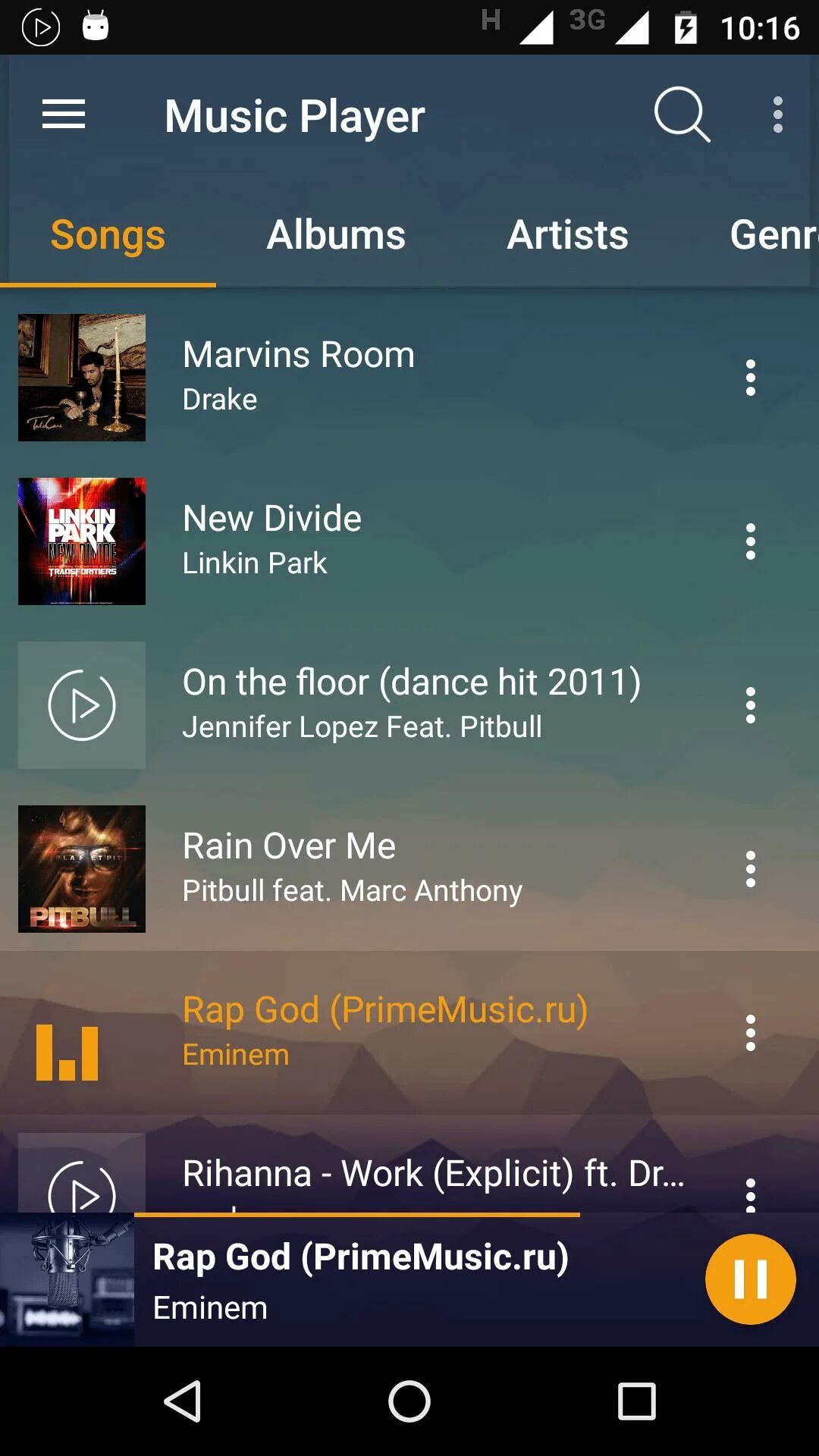This screenshot has width=819, height=1456.
Task: Switch to the Albums tab
Action: pyautogui.click(x=336, y=234)
